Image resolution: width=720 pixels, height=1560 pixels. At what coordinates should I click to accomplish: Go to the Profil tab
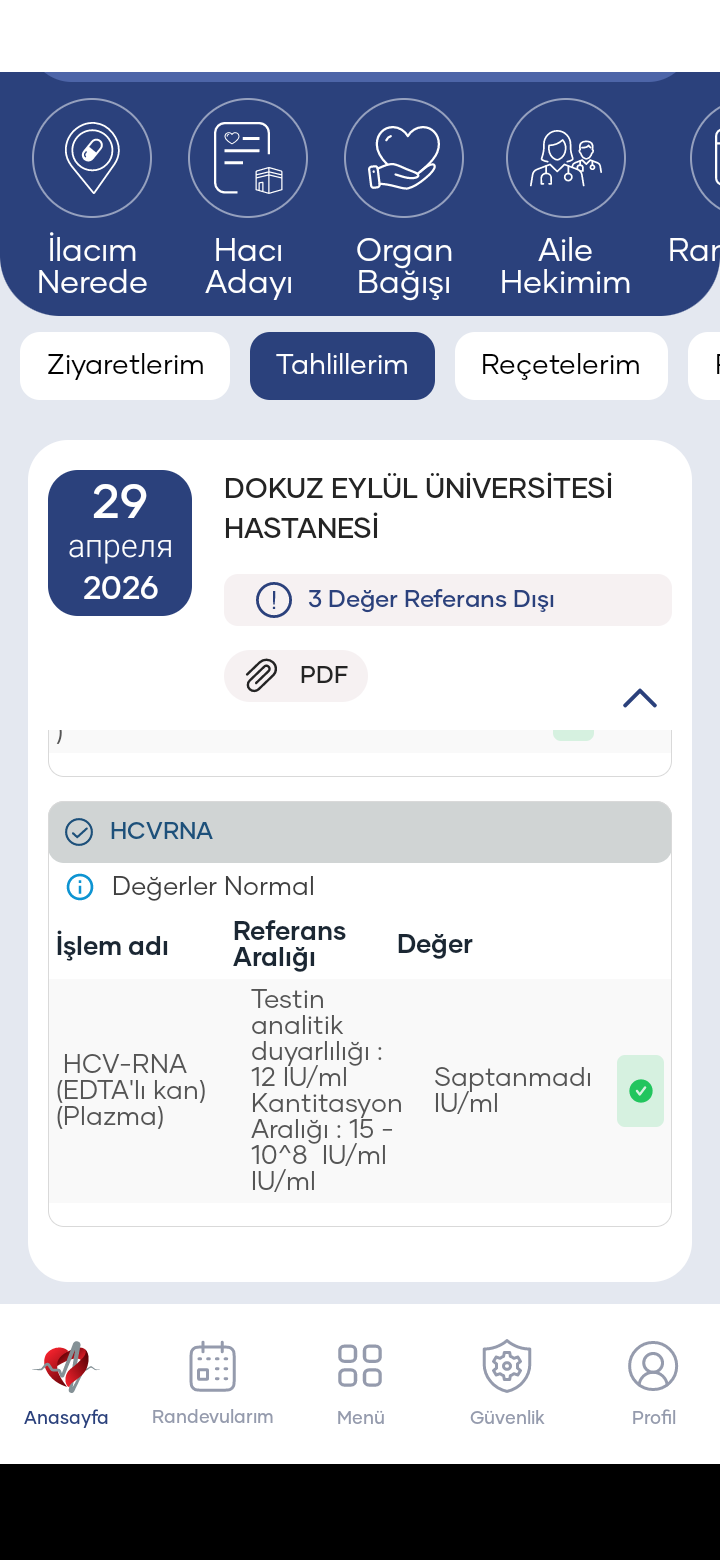(653, 1384)
